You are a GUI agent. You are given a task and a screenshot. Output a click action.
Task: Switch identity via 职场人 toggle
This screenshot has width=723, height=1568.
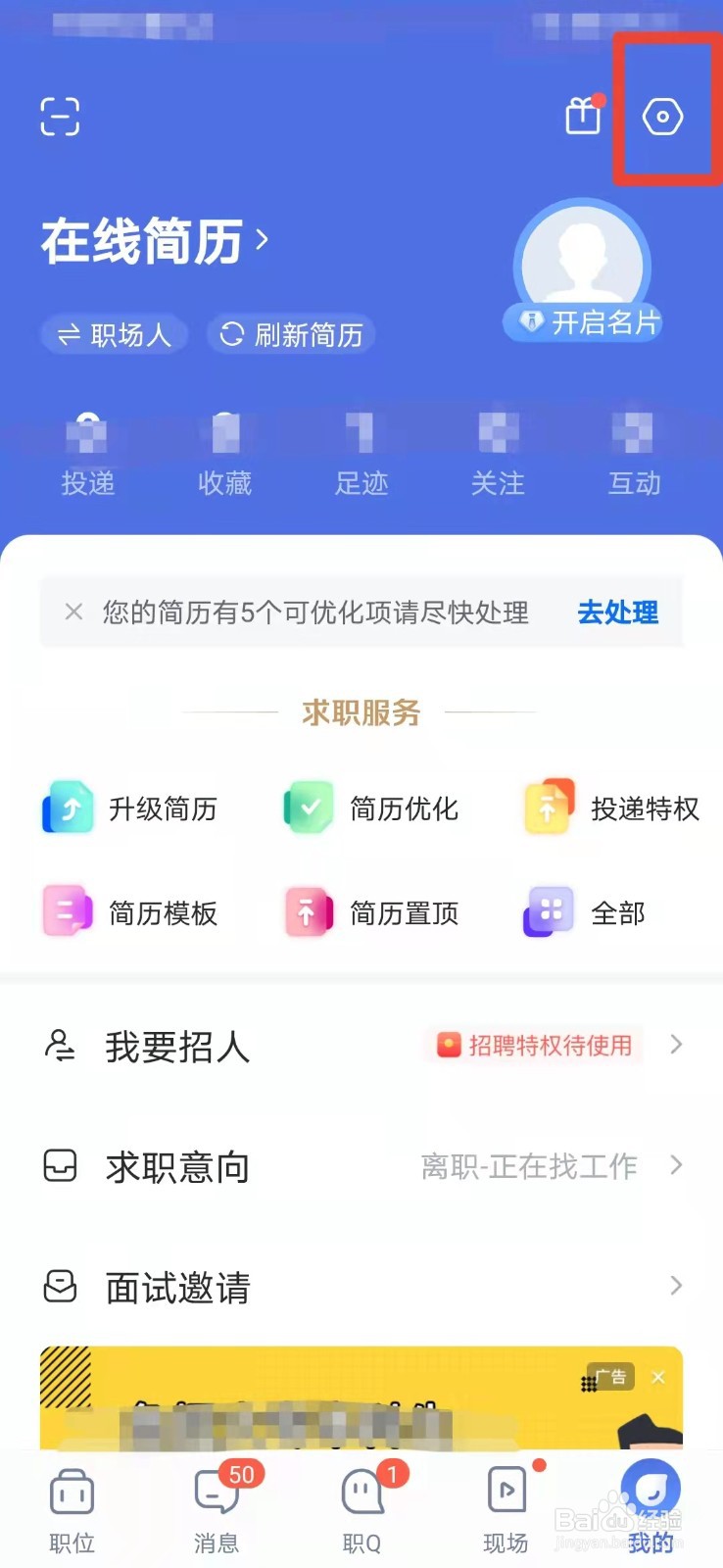point(113,334)
